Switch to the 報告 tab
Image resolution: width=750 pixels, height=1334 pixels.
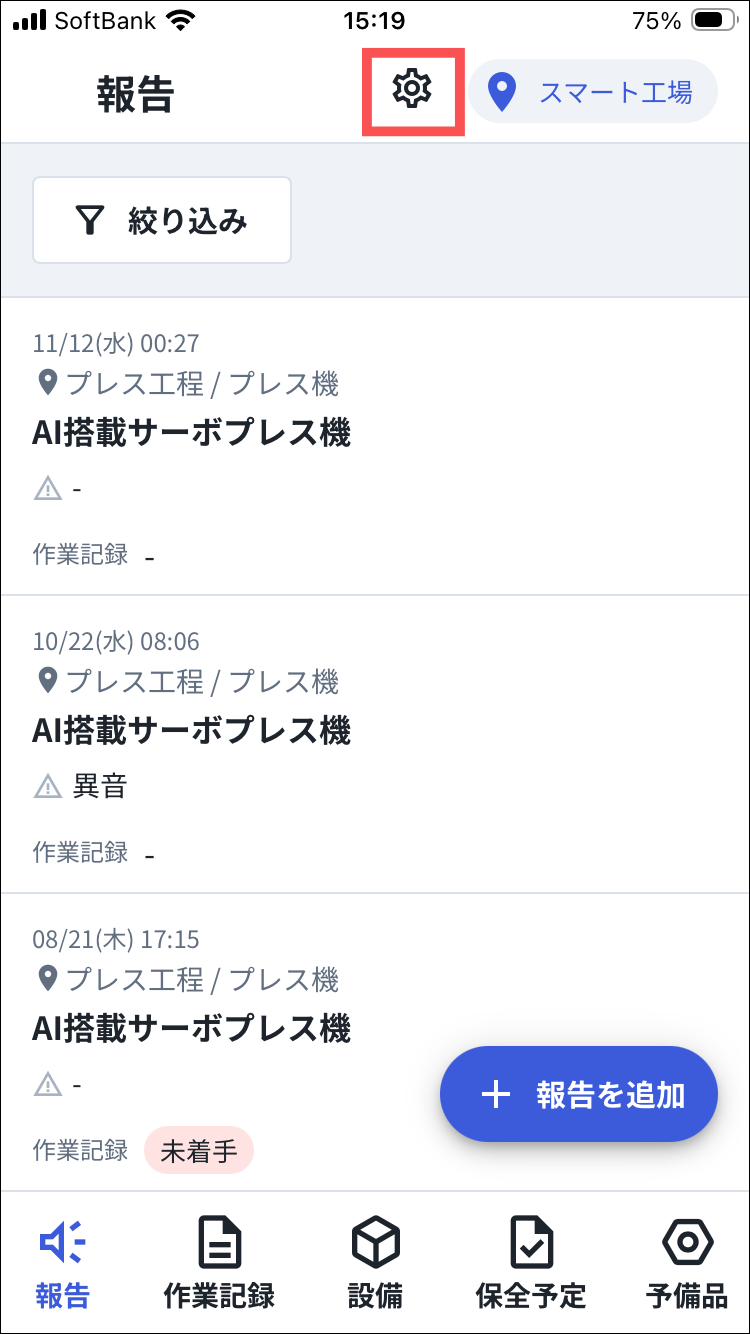click(x=62, y=1262)
